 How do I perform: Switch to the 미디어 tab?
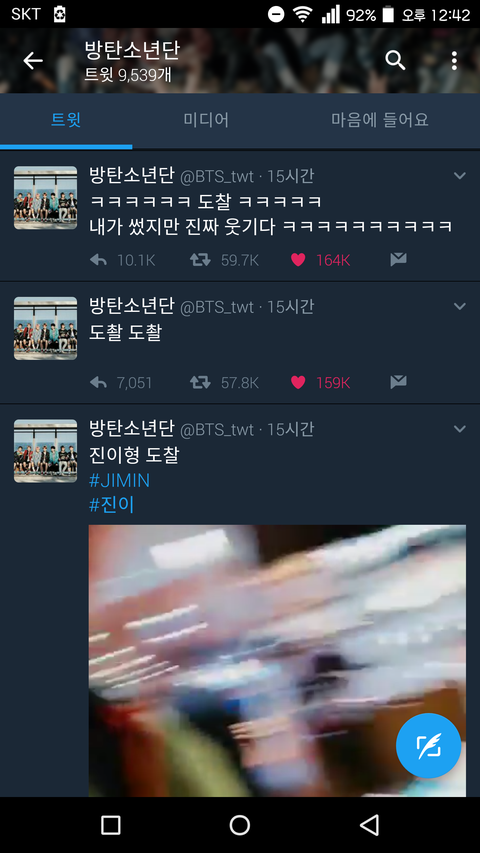pyautogui.click(x=206, y=120)
